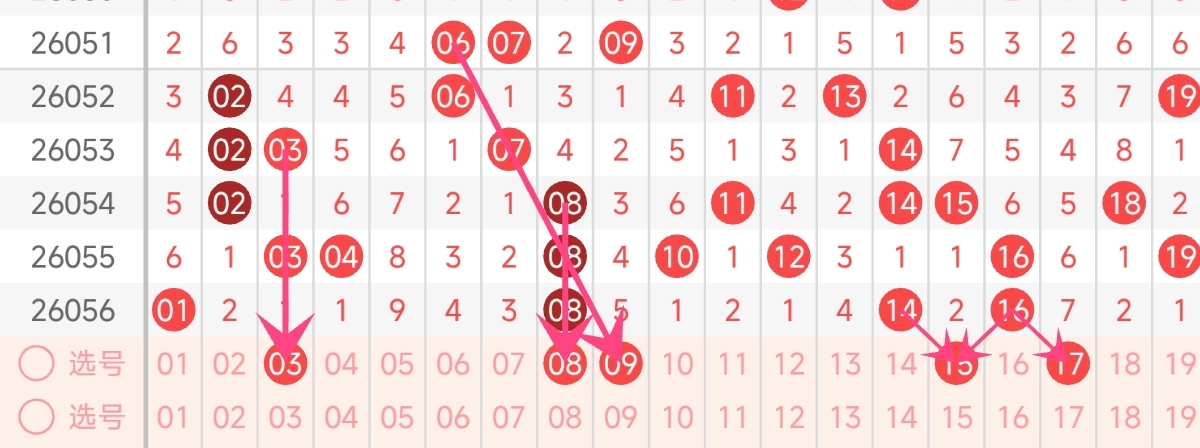Viewport: 1200px width, 448px height.
Task: Choose number 17 in the second 选号 row
Action: pyautogui.click(x=1069, y=415)
